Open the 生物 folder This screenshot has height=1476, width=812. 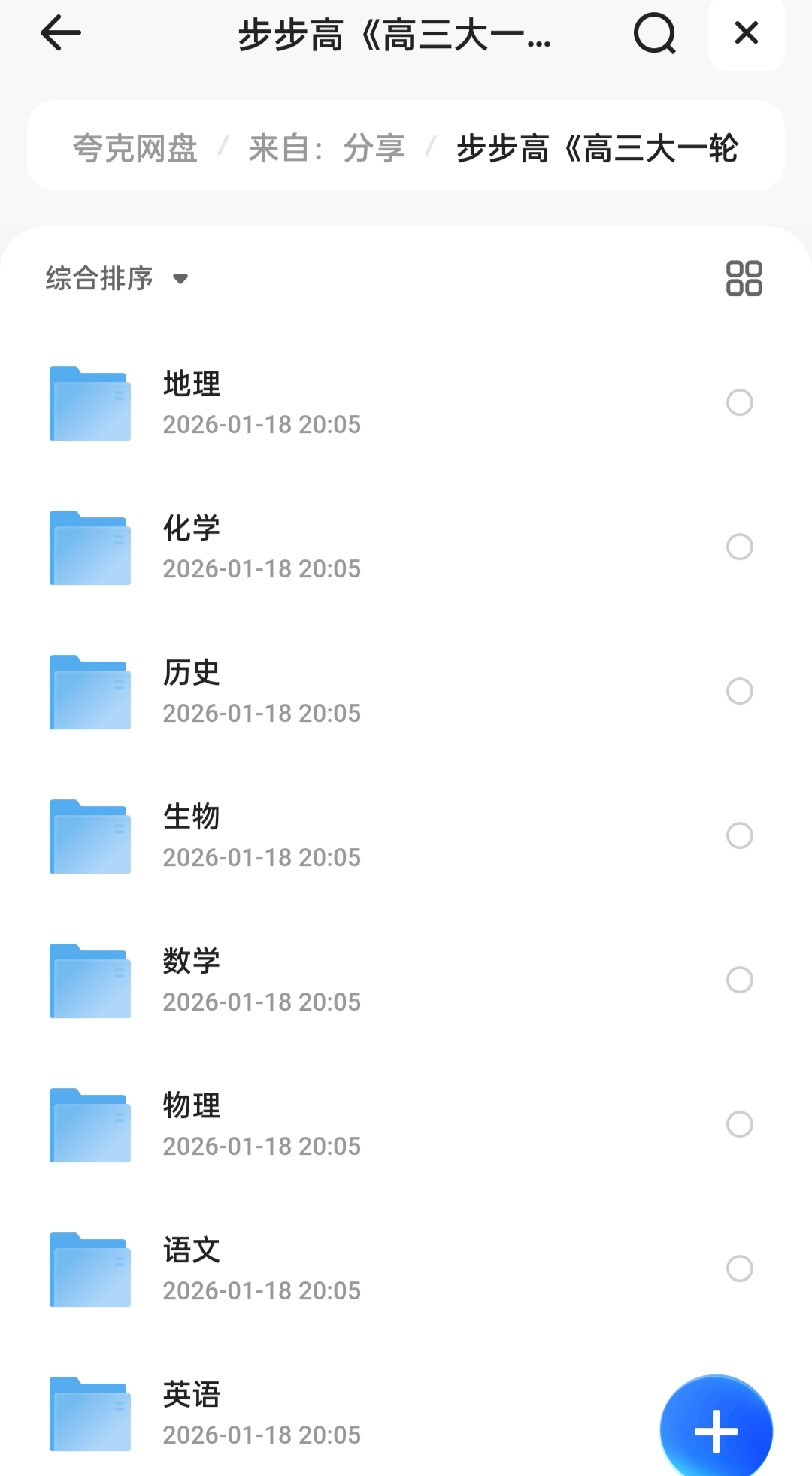pos(192,835)
